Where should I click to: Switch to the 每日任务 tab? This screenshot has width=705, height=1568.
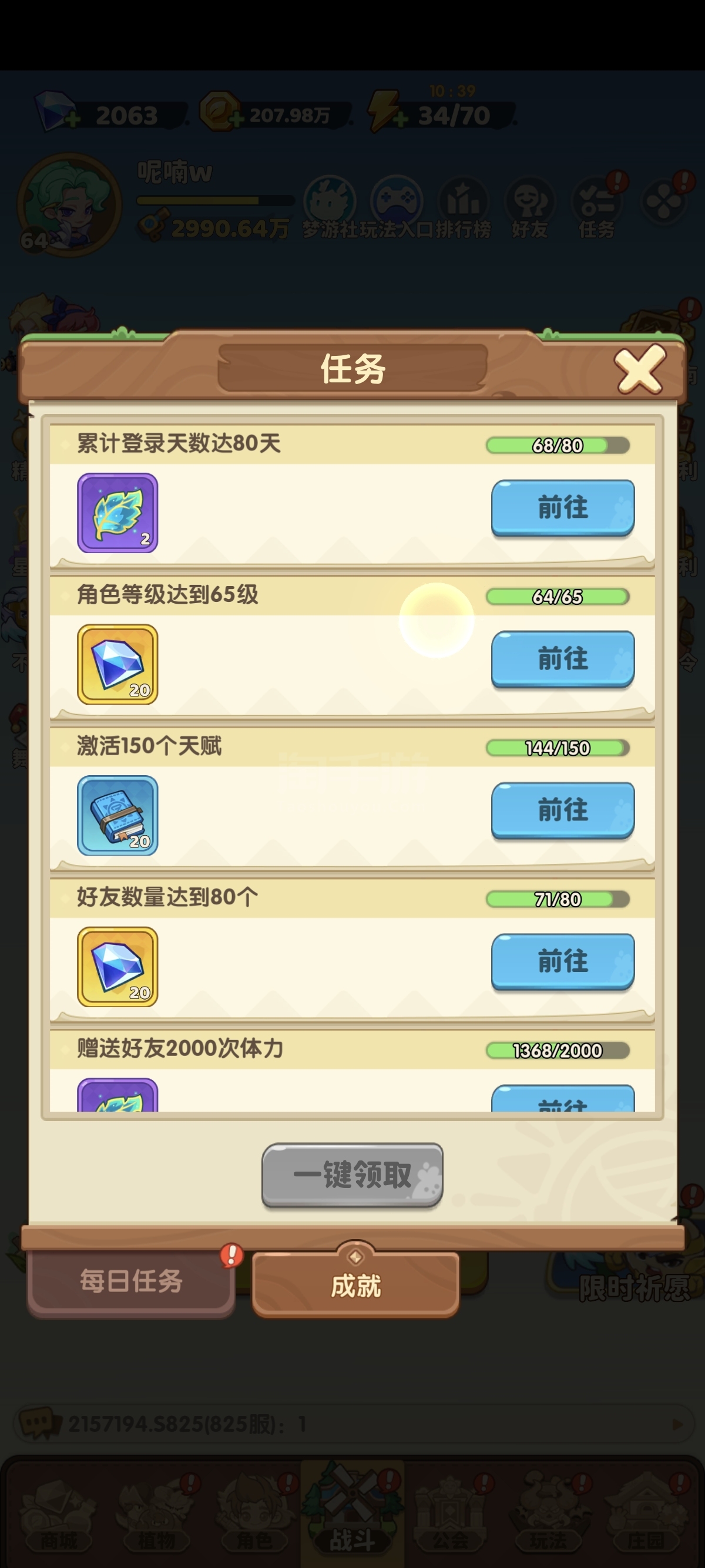[x=131, y=1282]
